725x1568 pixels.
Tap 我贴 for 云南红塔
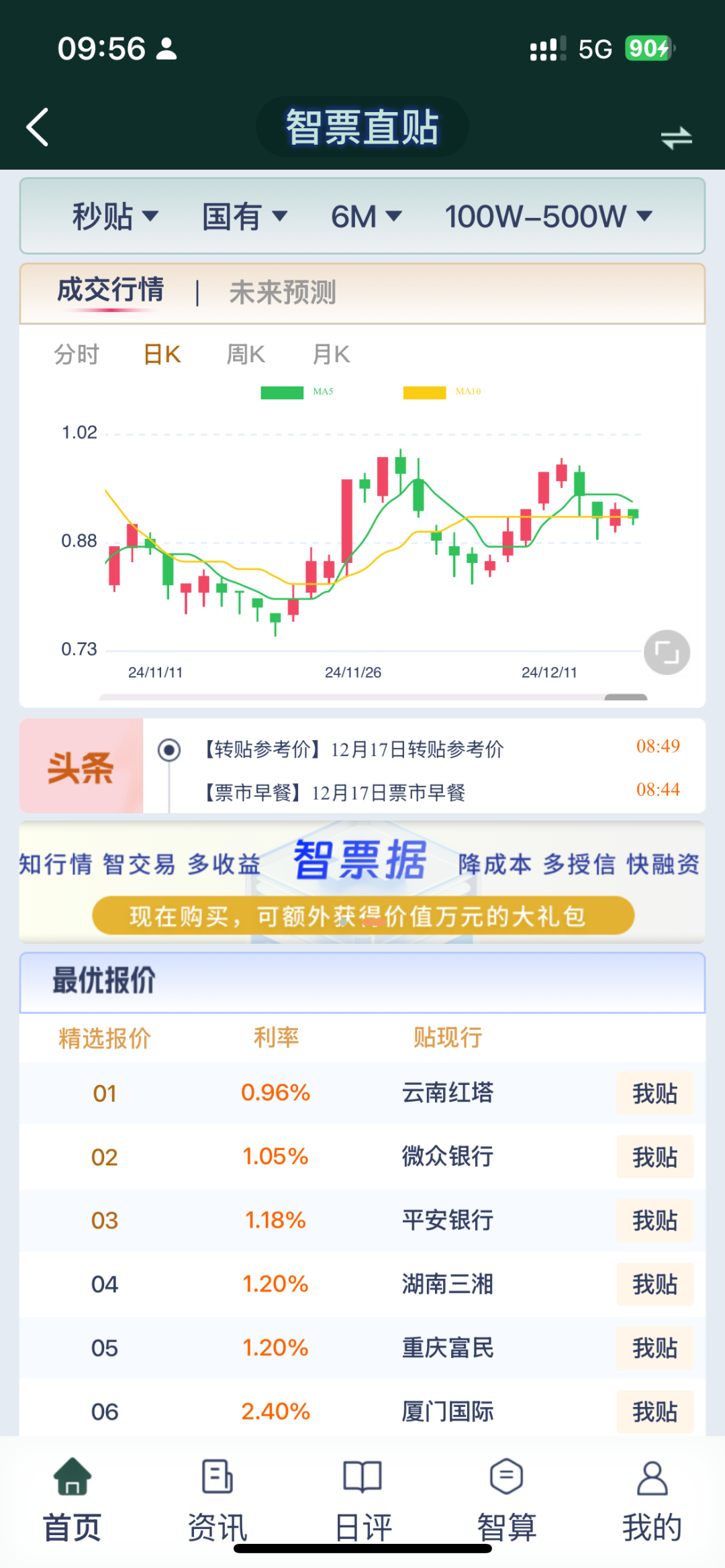(x=655, y=1094)
